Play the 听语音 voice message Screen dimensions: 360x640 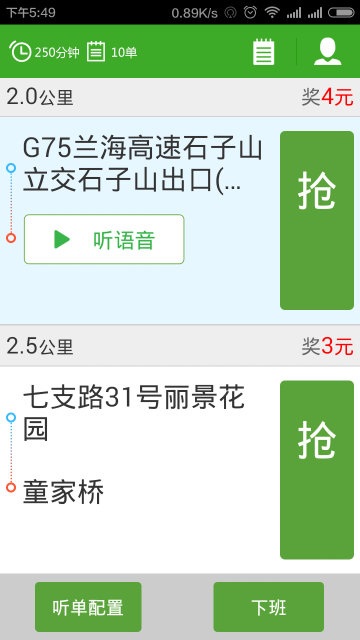pos(104,239)
